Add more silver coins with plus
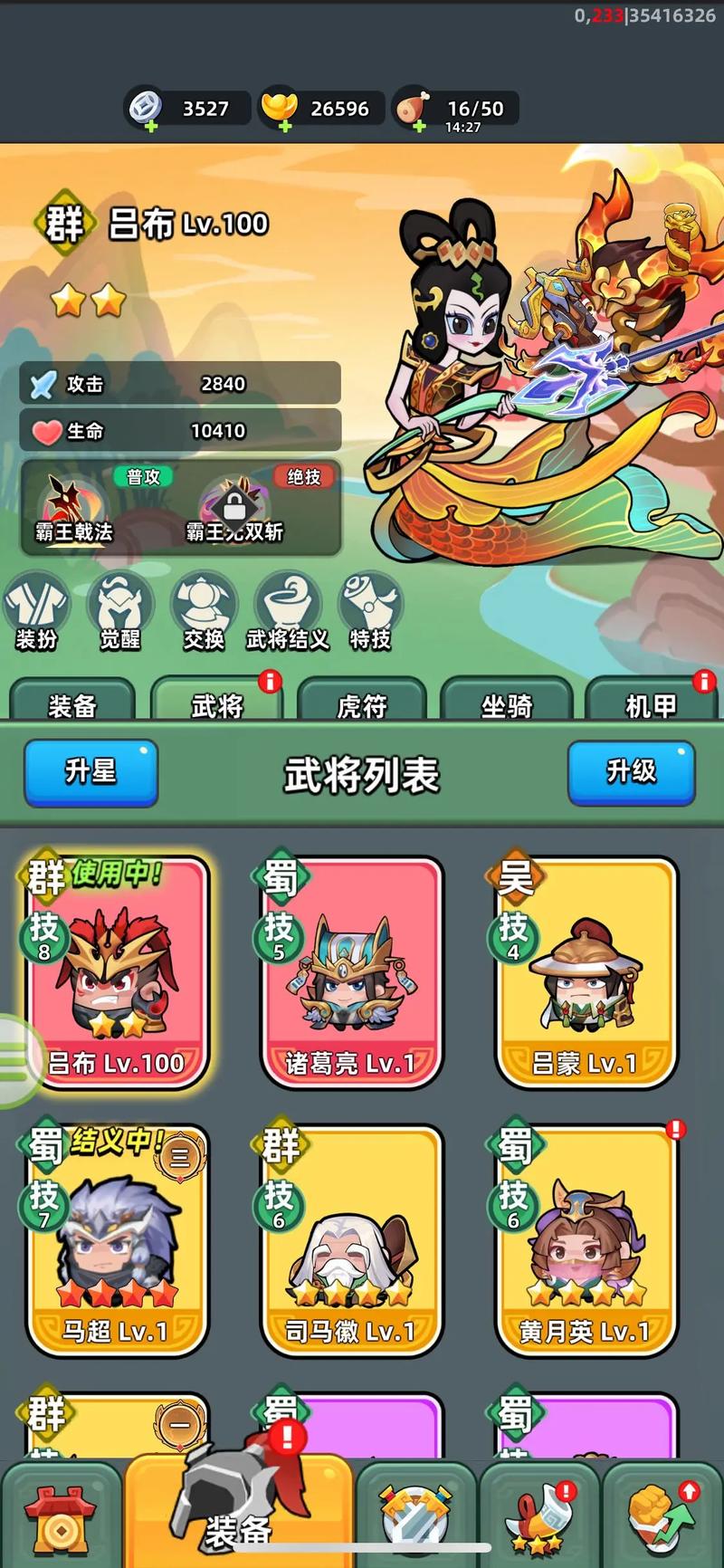724x1568 pixels. [x=151, y=126]
